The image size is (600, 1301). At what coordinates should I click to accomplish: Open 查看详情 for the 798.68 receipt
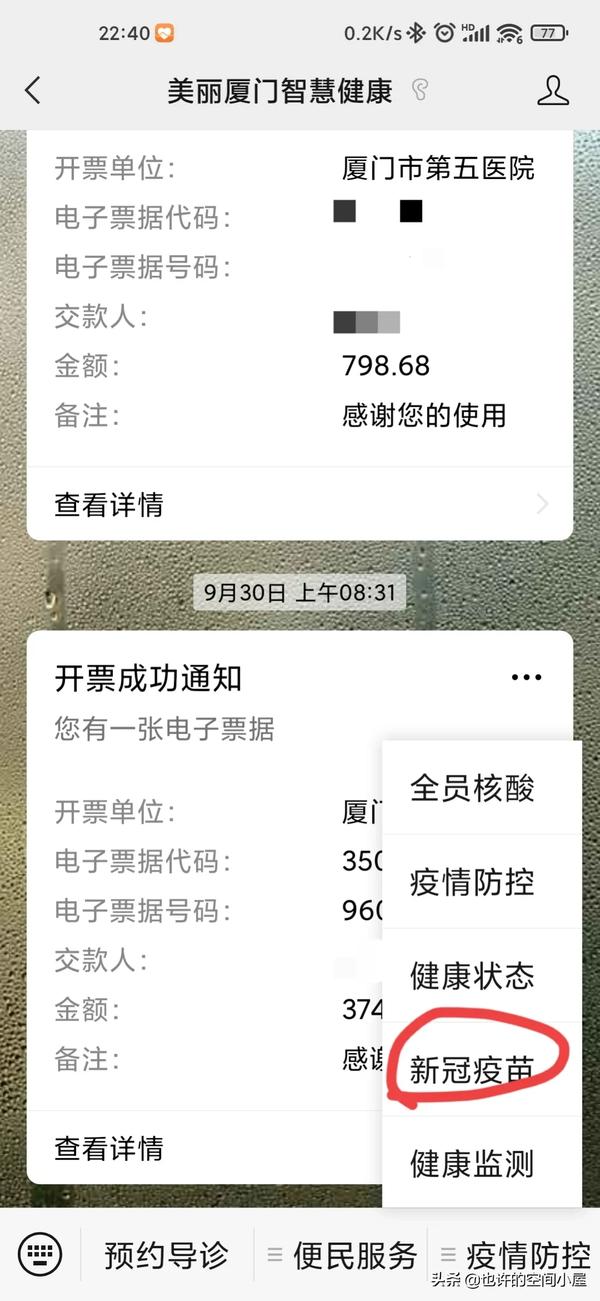point(298,504)
